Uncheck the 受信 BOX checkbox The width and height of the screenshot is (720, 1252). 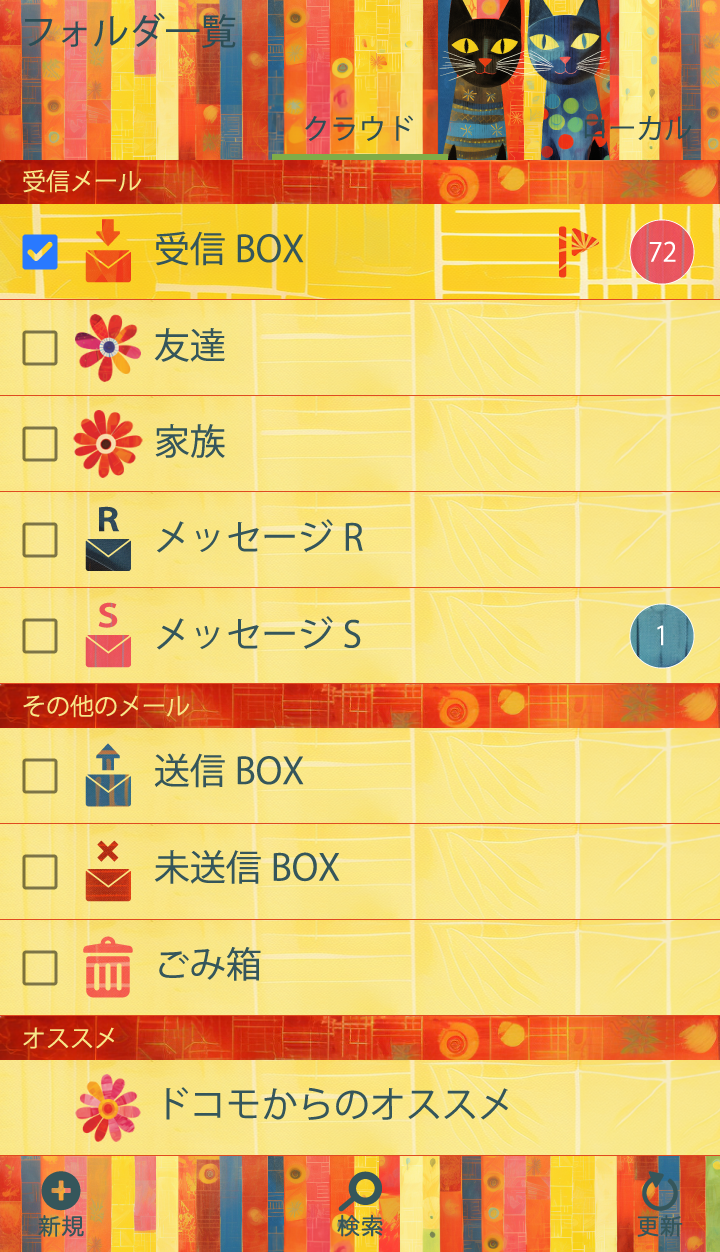(40, 252)
